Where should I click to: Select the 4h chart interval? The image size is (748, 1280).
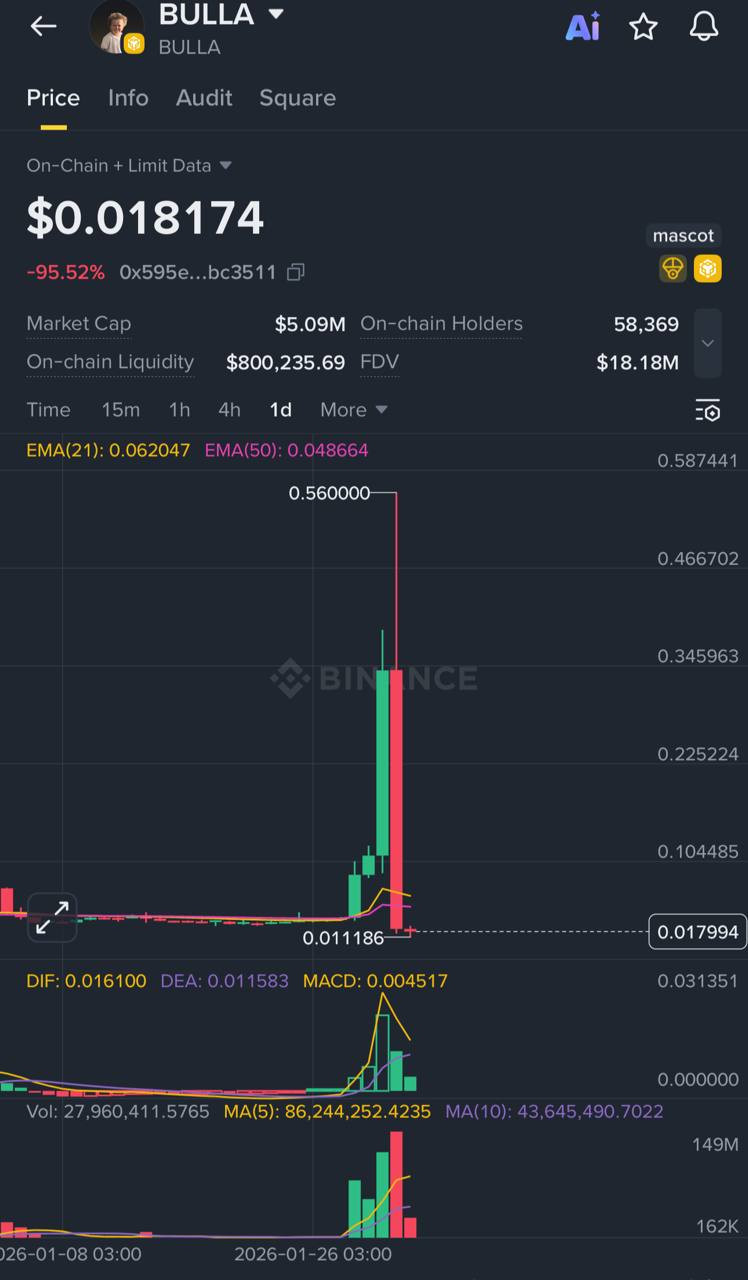pos(229,410)
